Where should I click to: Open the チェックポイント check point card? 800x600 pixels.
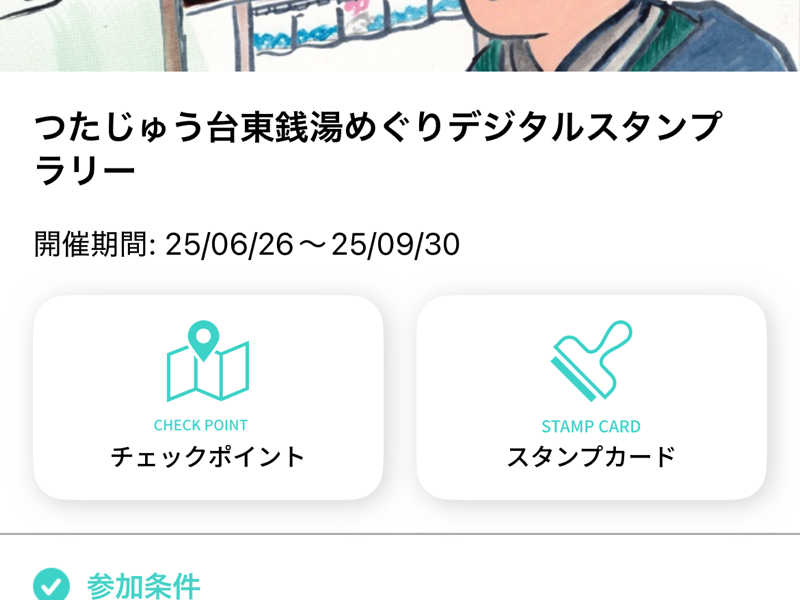(x=208, y=397)
